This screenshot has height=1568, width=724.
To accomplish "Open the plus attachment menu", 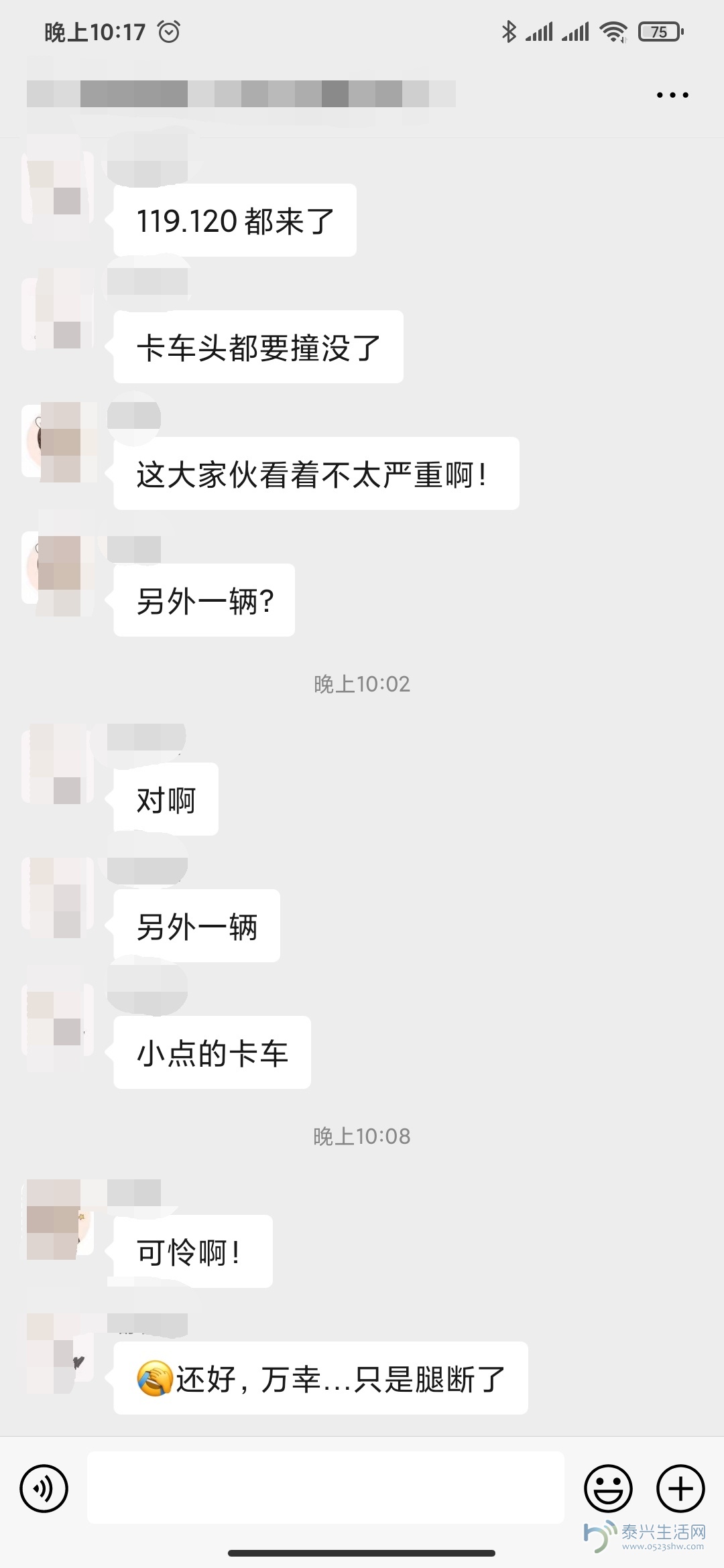I will [680, 1488].
